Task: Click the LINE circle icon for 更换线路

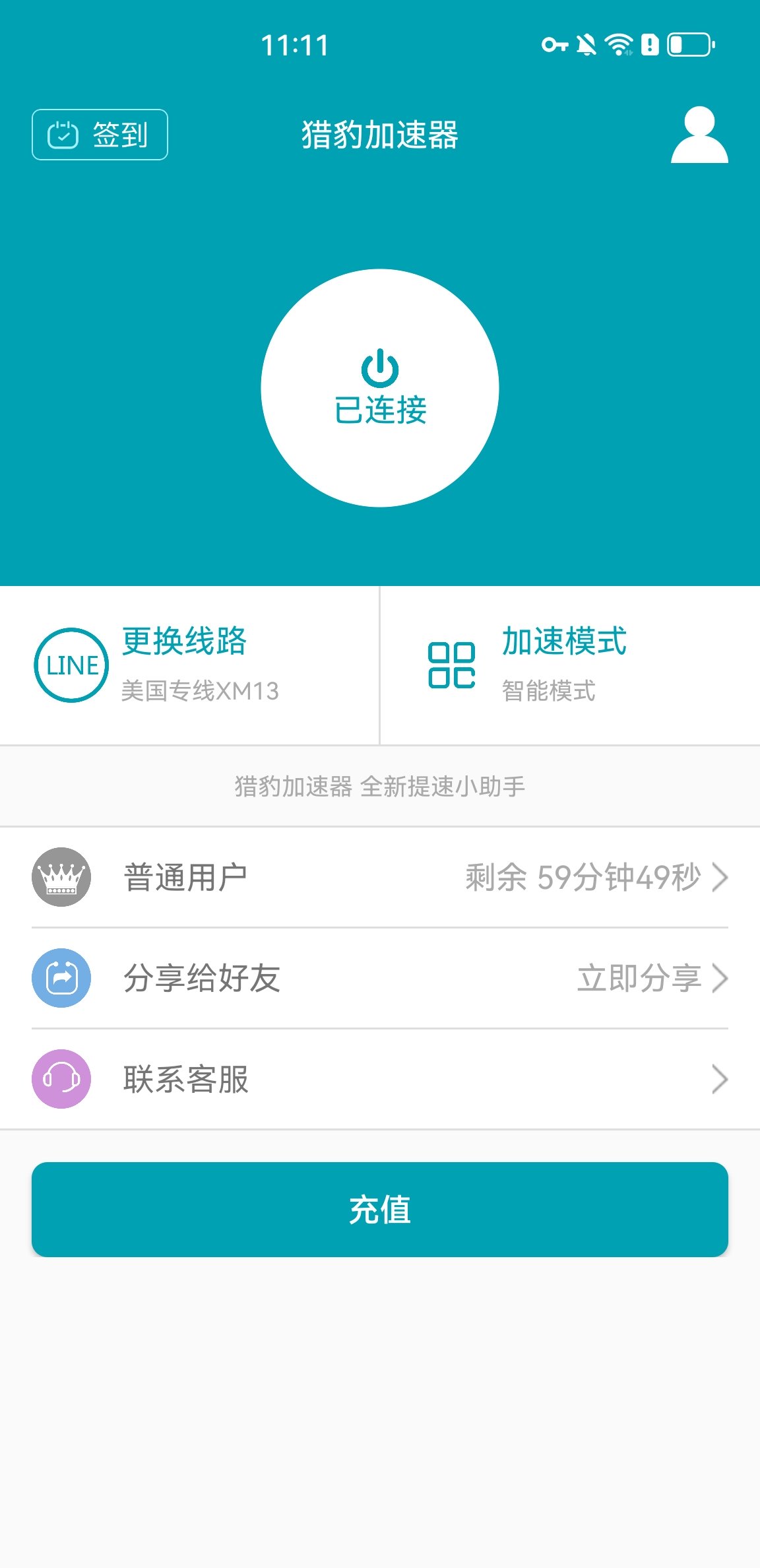Action: [71, 667]
